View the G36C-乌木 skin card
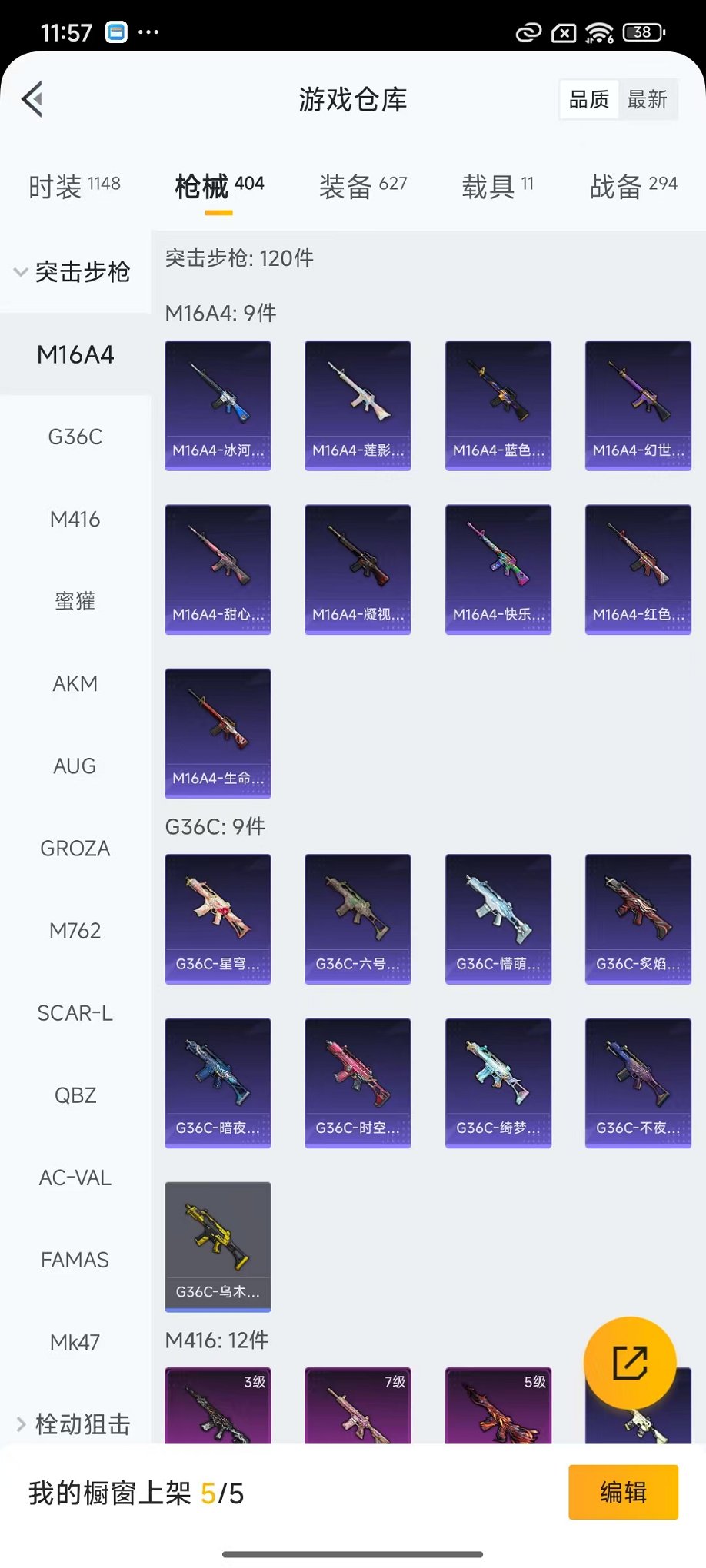The image size is (706, 1568). [218, 1246]
